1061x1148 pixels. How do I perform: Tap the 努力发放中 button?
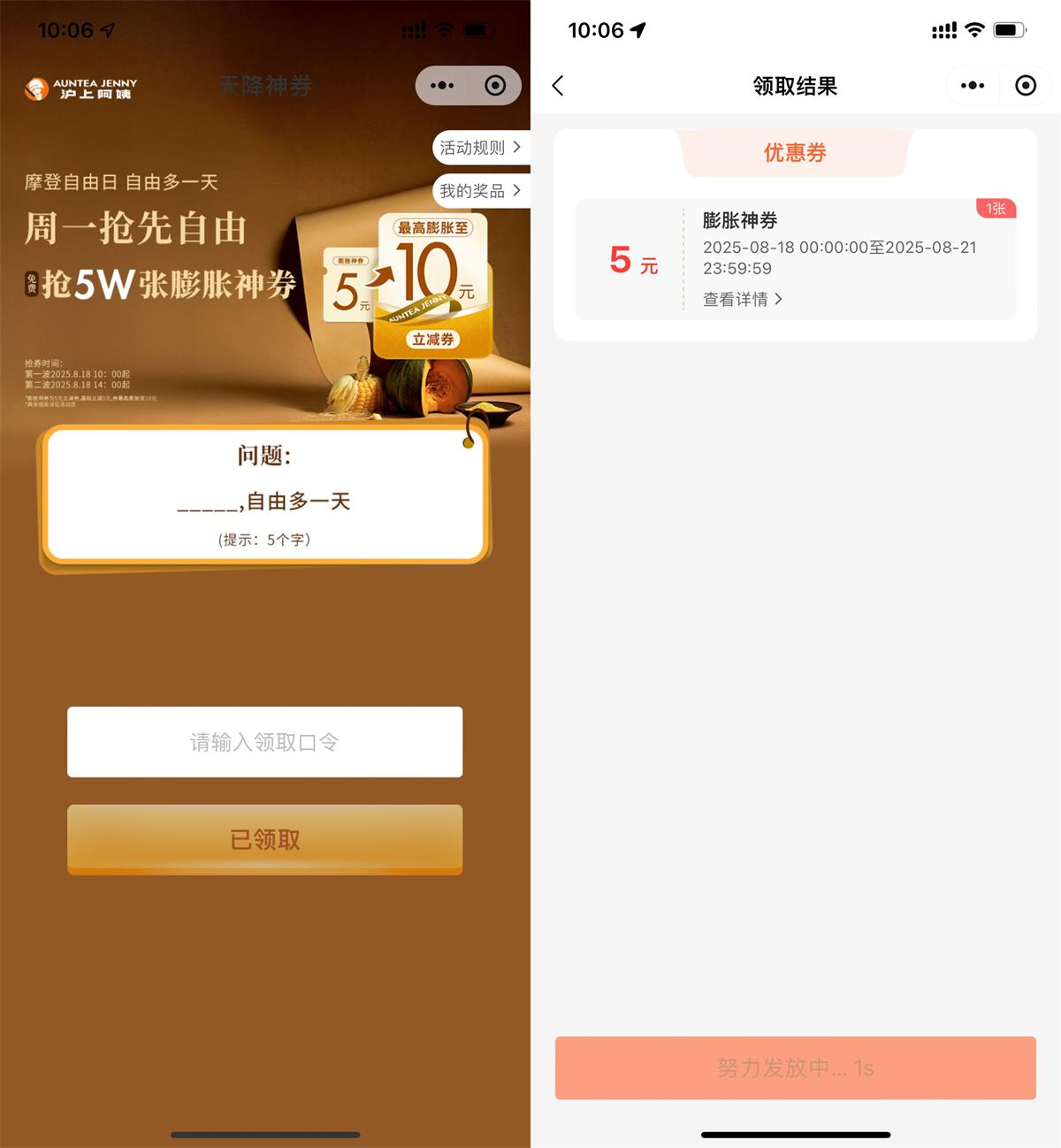795,1068
